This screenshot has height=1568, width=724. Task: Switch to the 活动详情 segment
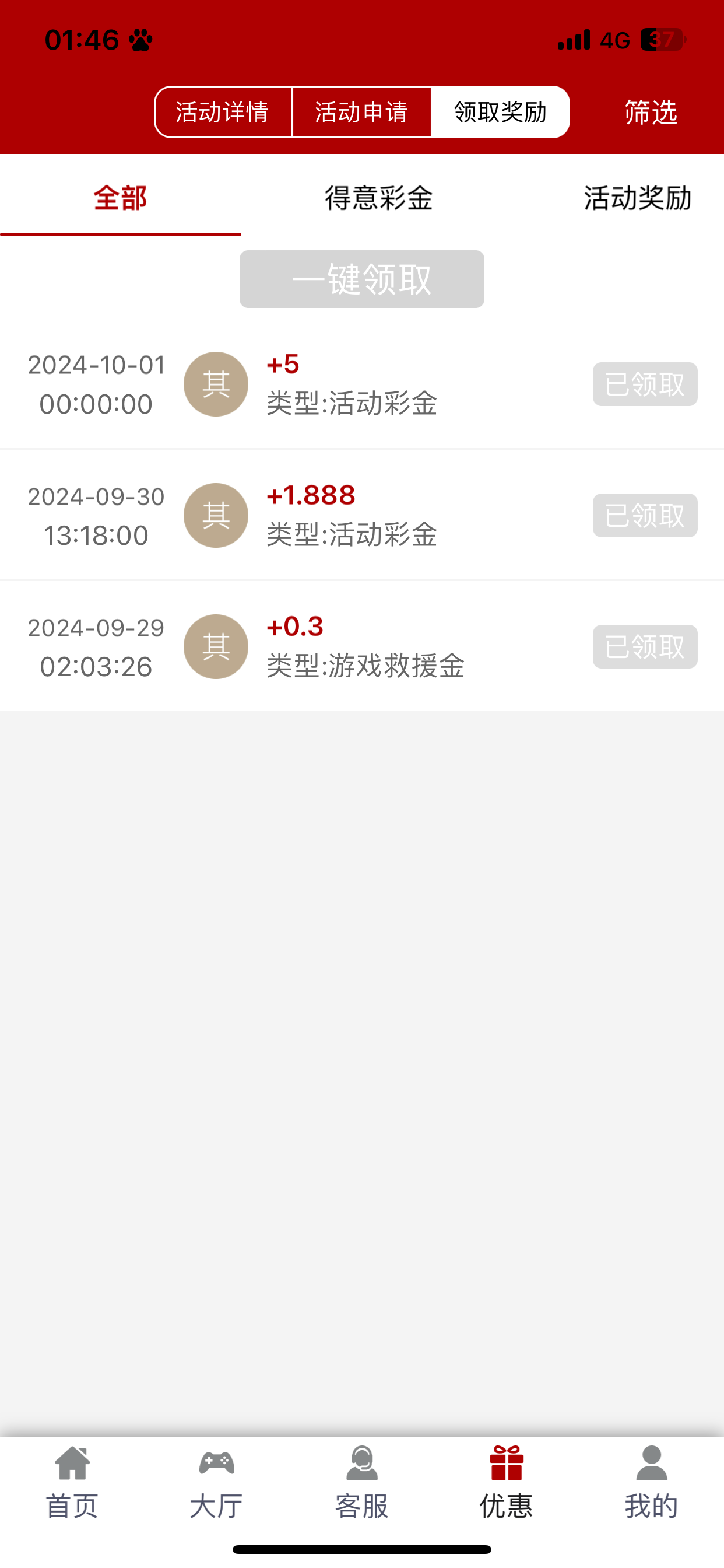click(223, 112)
